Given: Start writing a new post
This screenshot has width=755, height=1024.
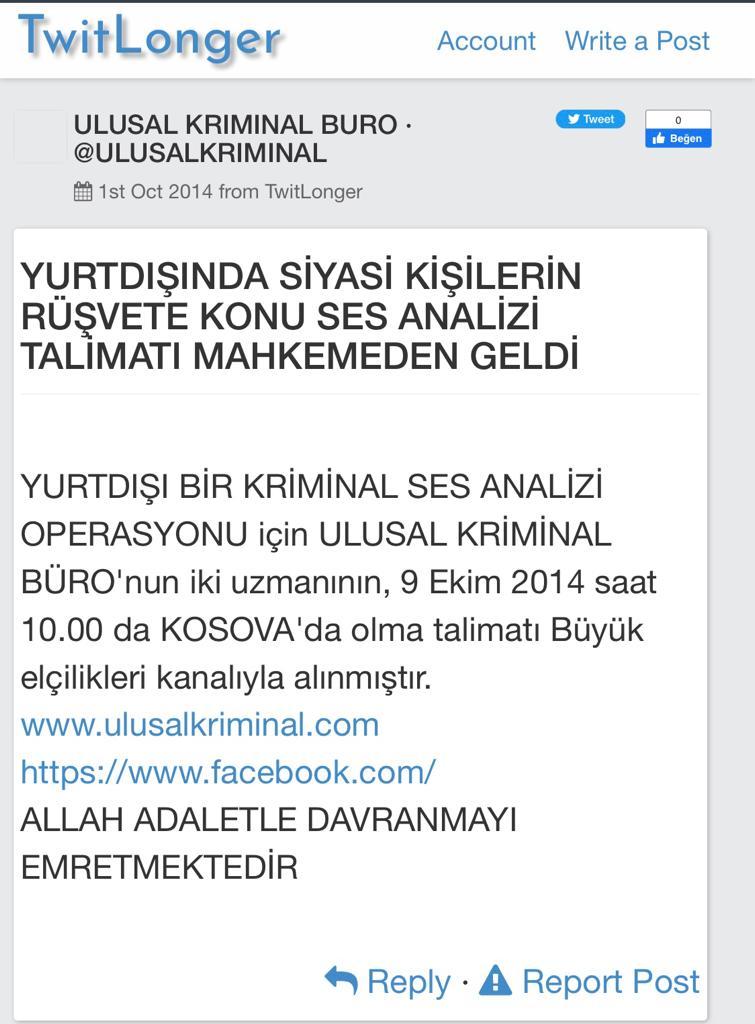Looking at the screenshot, I should point(637,41).
